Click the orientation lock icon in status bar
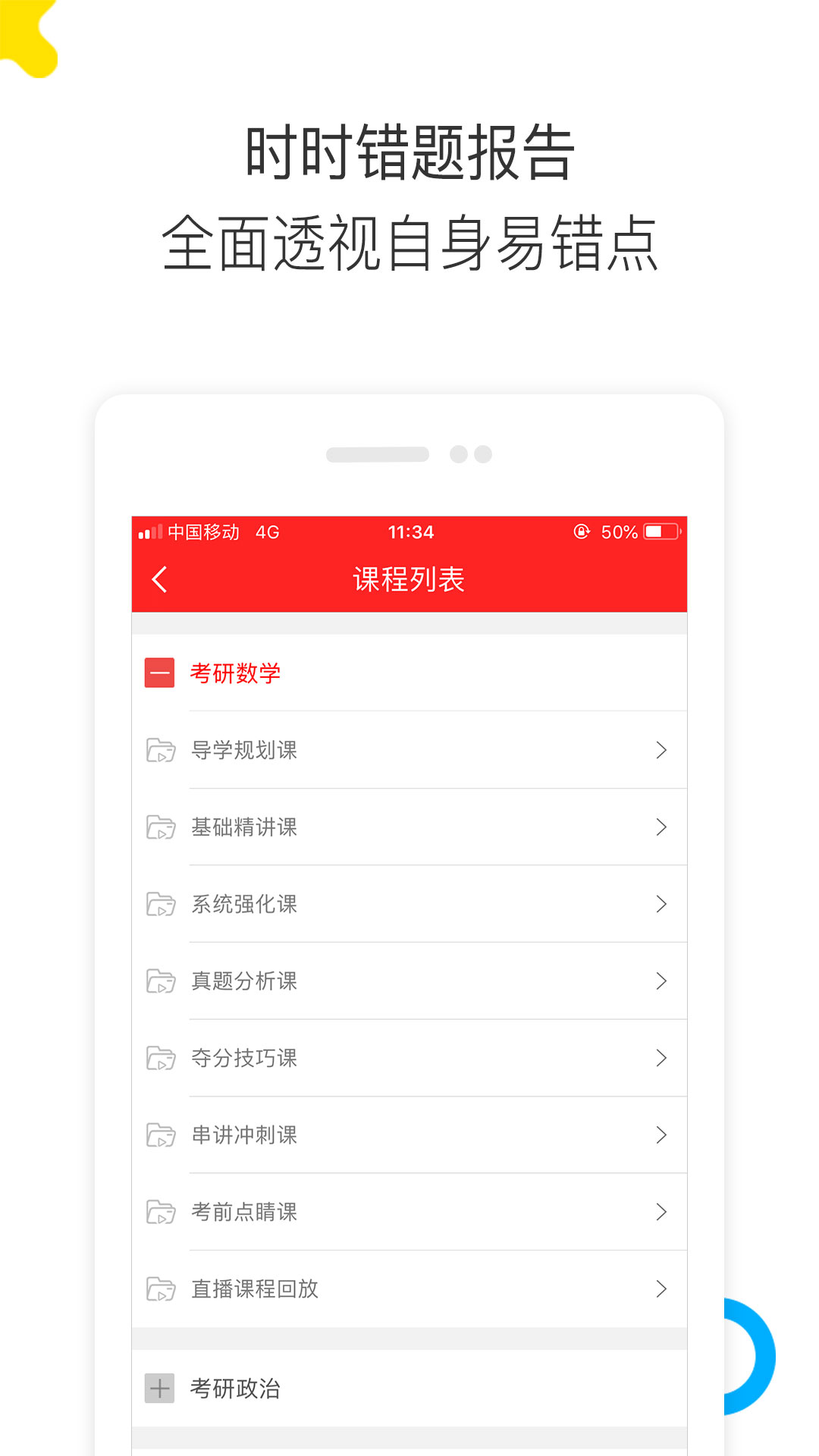 tap(580, 532)
